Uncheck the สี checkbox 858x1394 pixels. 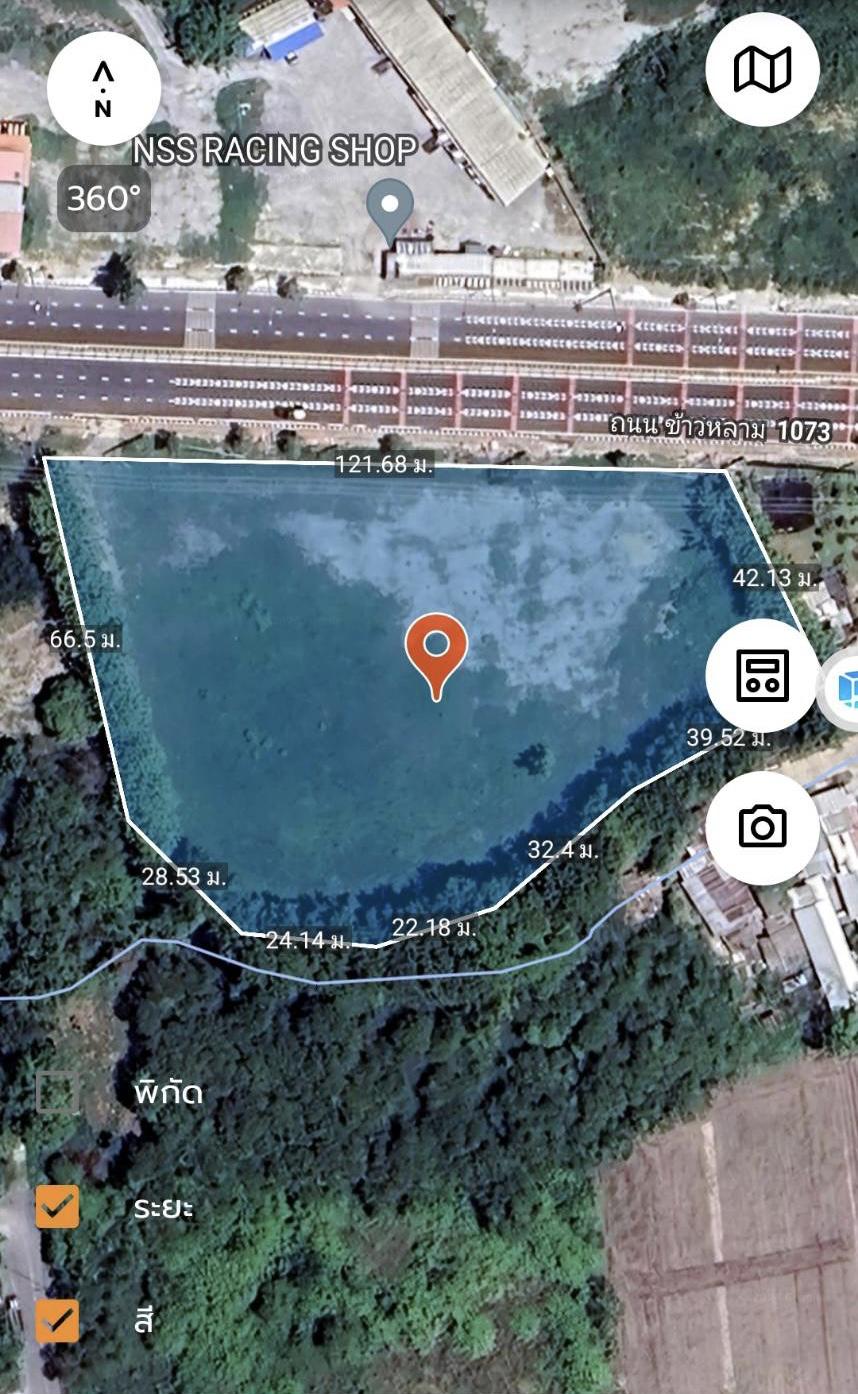point(57,1320)
